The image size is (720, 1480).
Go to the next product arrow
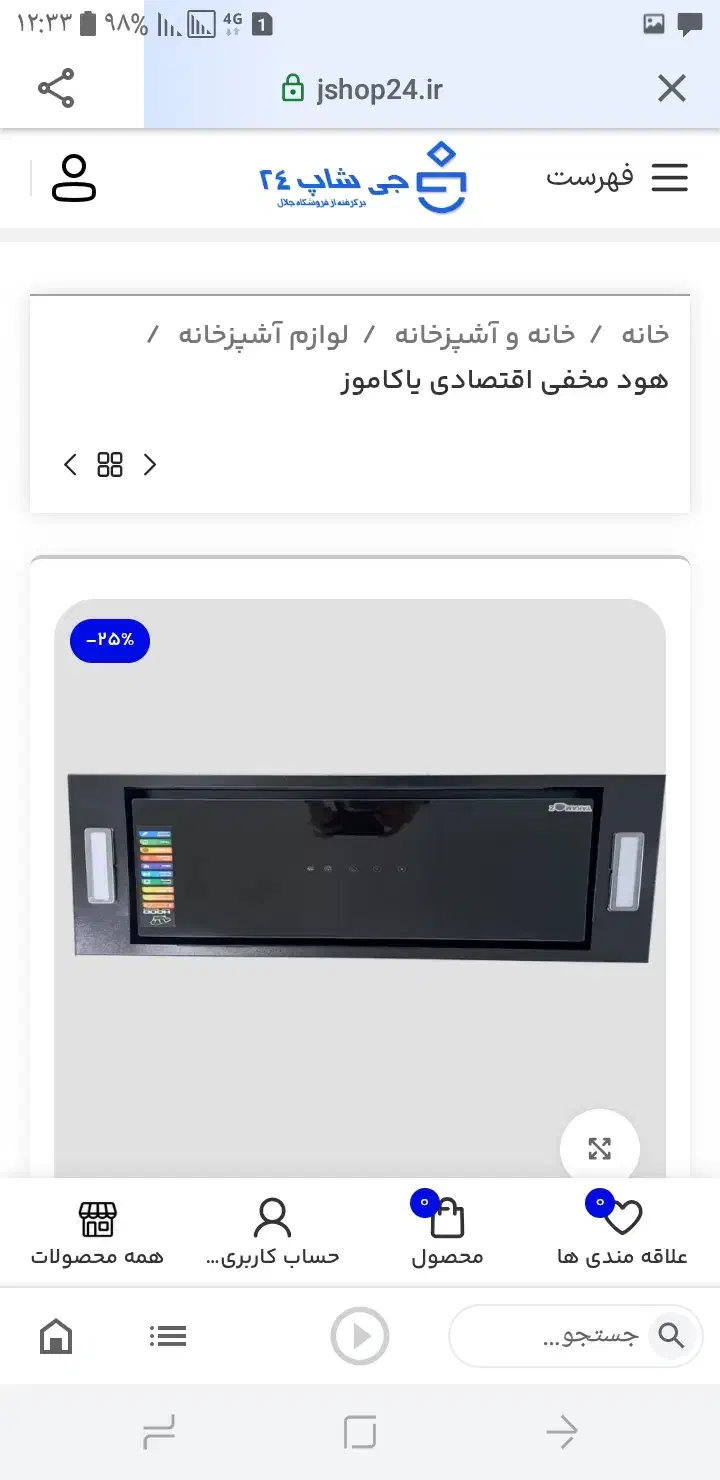pyautogui.click(x=70, y=464)
